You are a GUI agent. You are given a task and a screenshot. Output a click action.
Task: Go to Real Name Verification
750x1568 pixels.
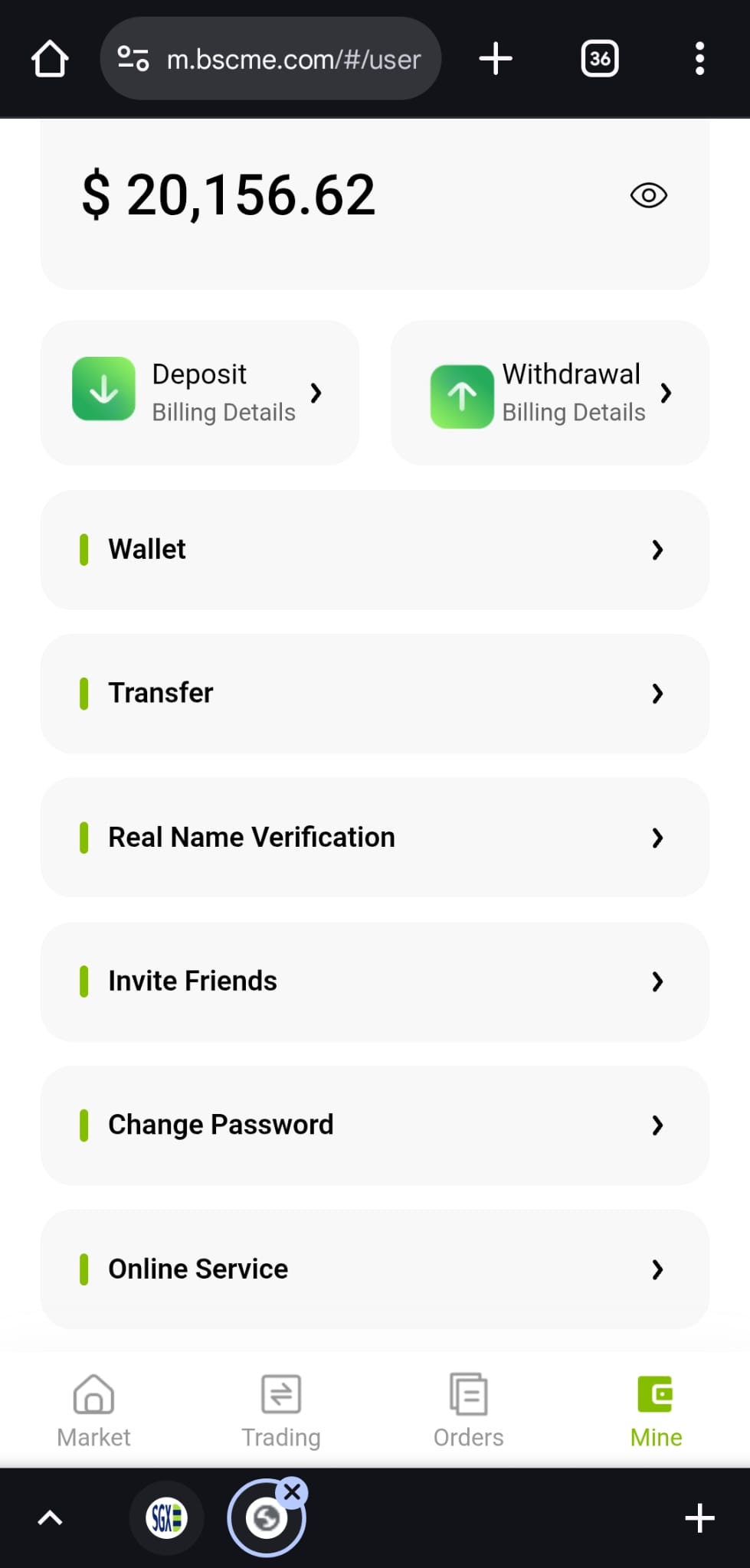click(x=375, y=838)
